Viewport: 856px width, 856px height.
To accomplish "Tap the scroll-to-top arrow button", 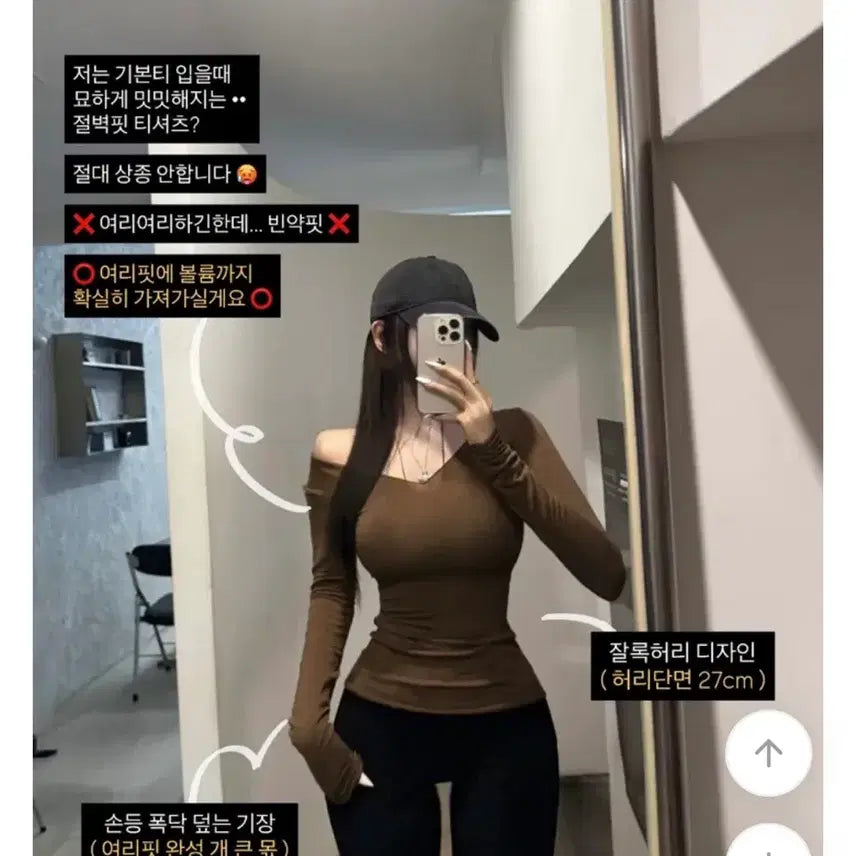I will pos(768,753).
